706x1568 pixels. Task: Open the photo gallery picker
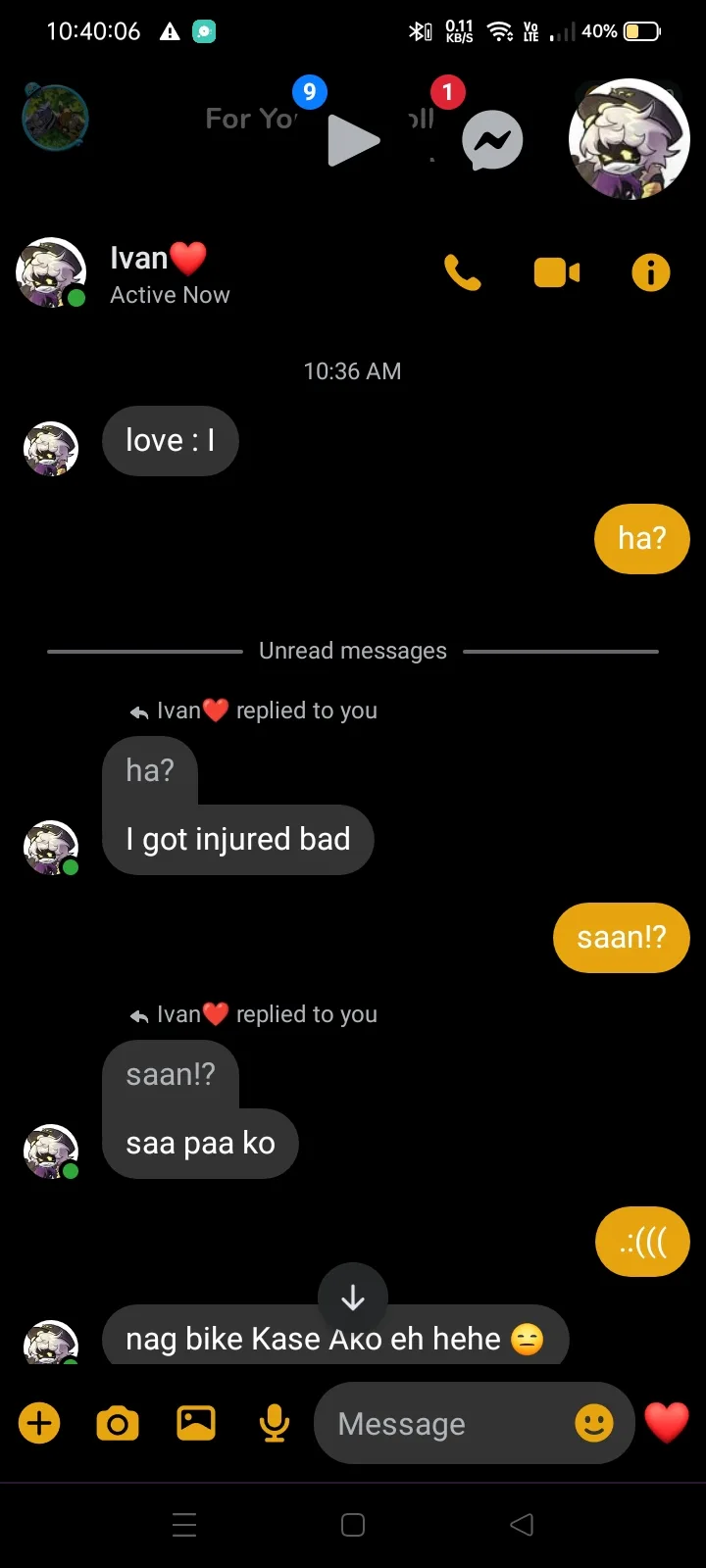[x=196, y=1423]
